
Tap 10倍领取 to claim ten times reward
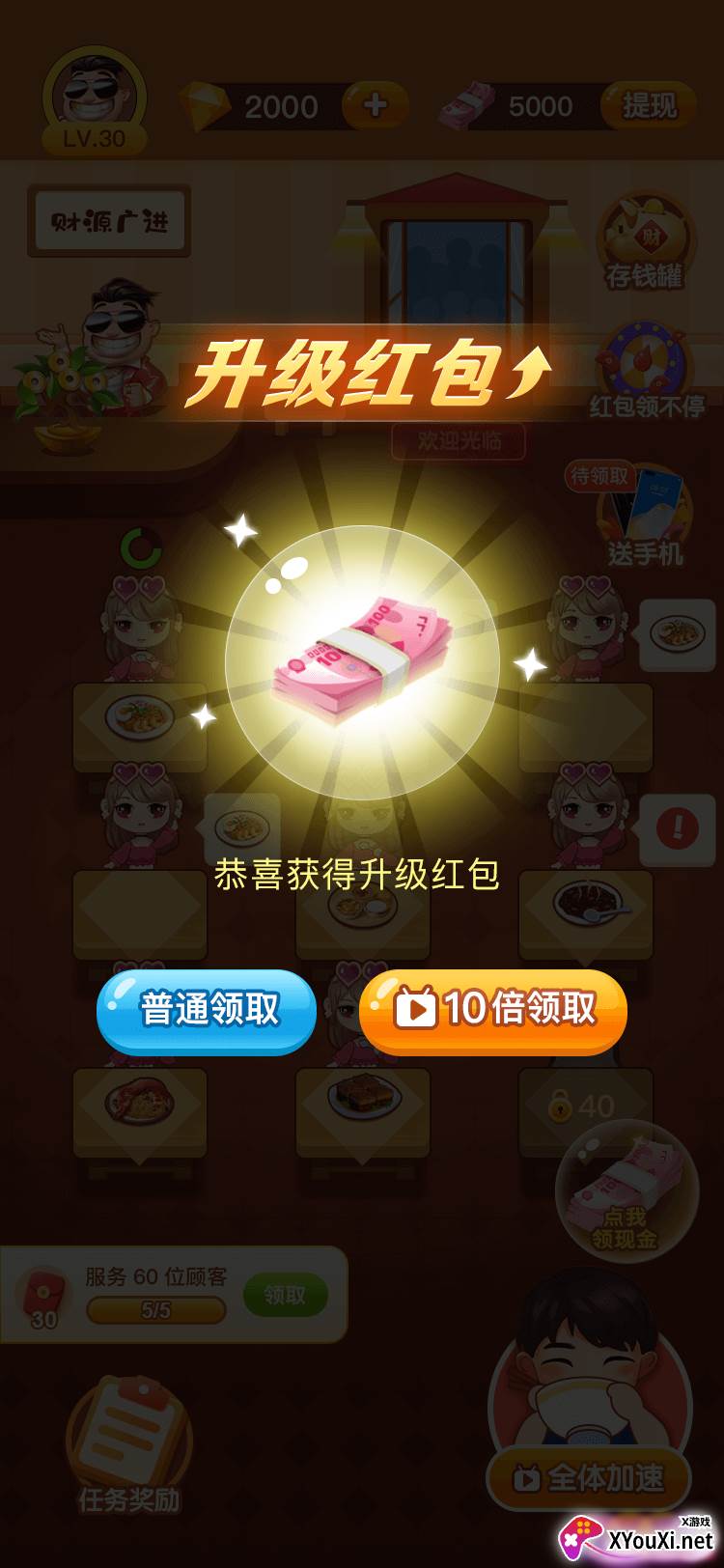(x=493, y=1011)
